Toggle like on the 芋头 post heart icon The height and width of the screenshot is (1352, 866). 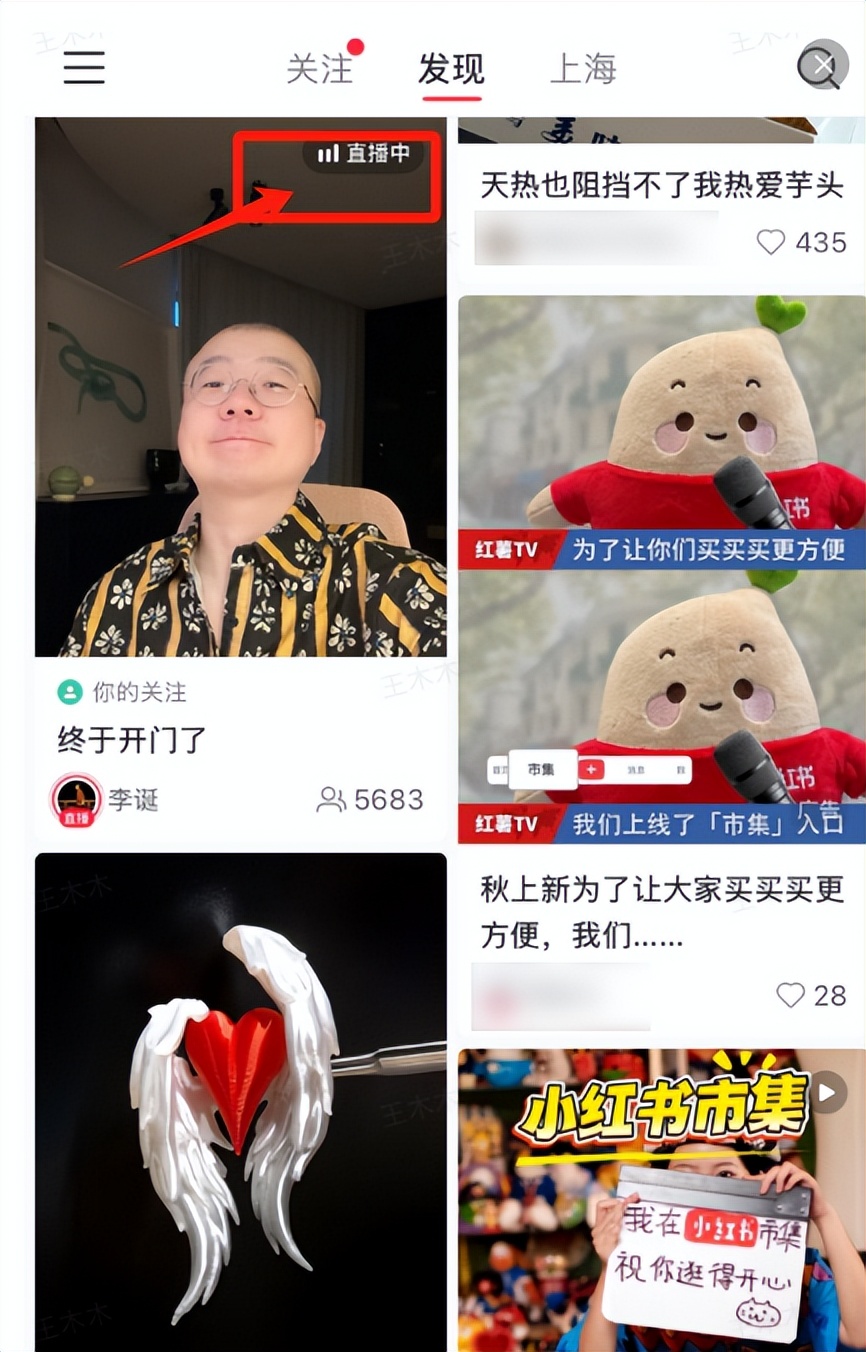[771, 242]
